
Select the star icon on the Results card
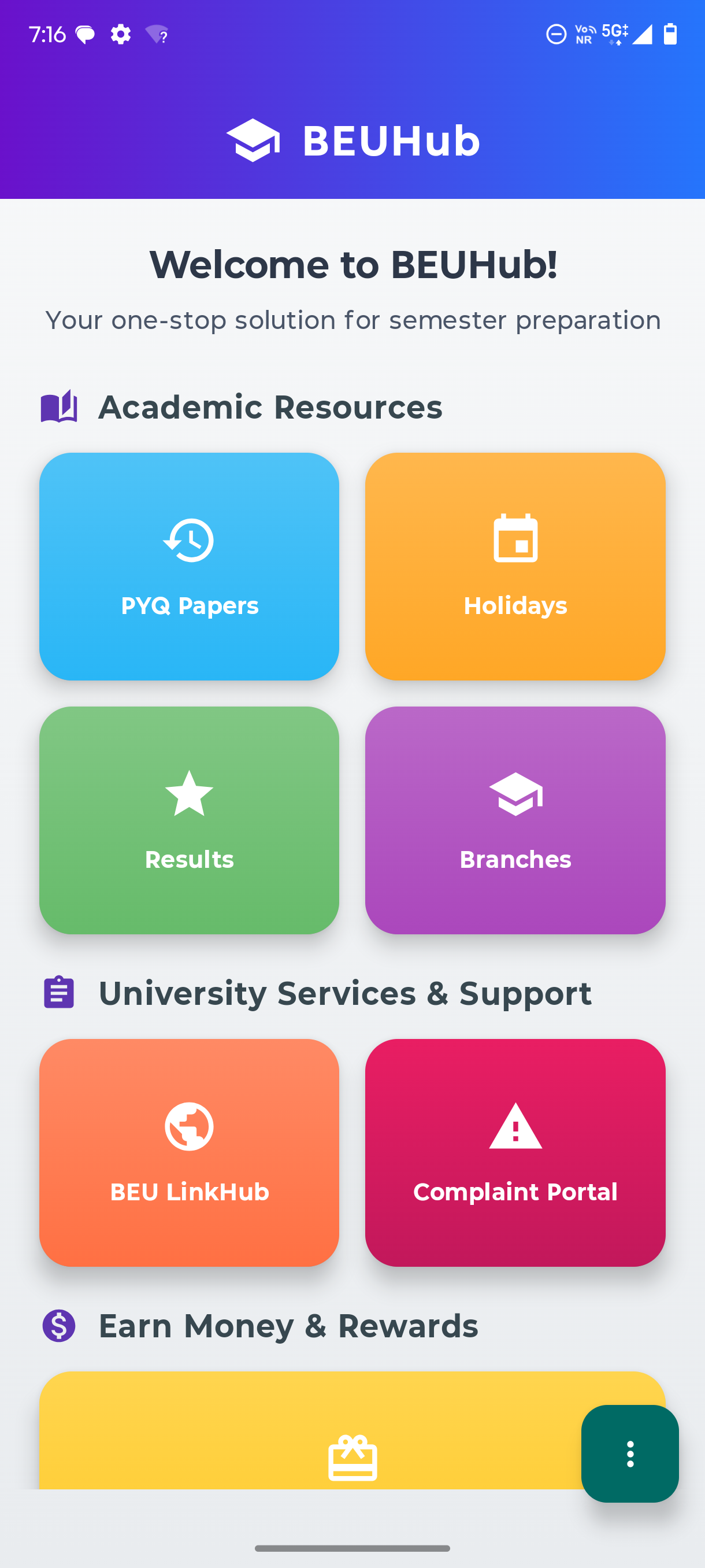(x=188, y=793)
